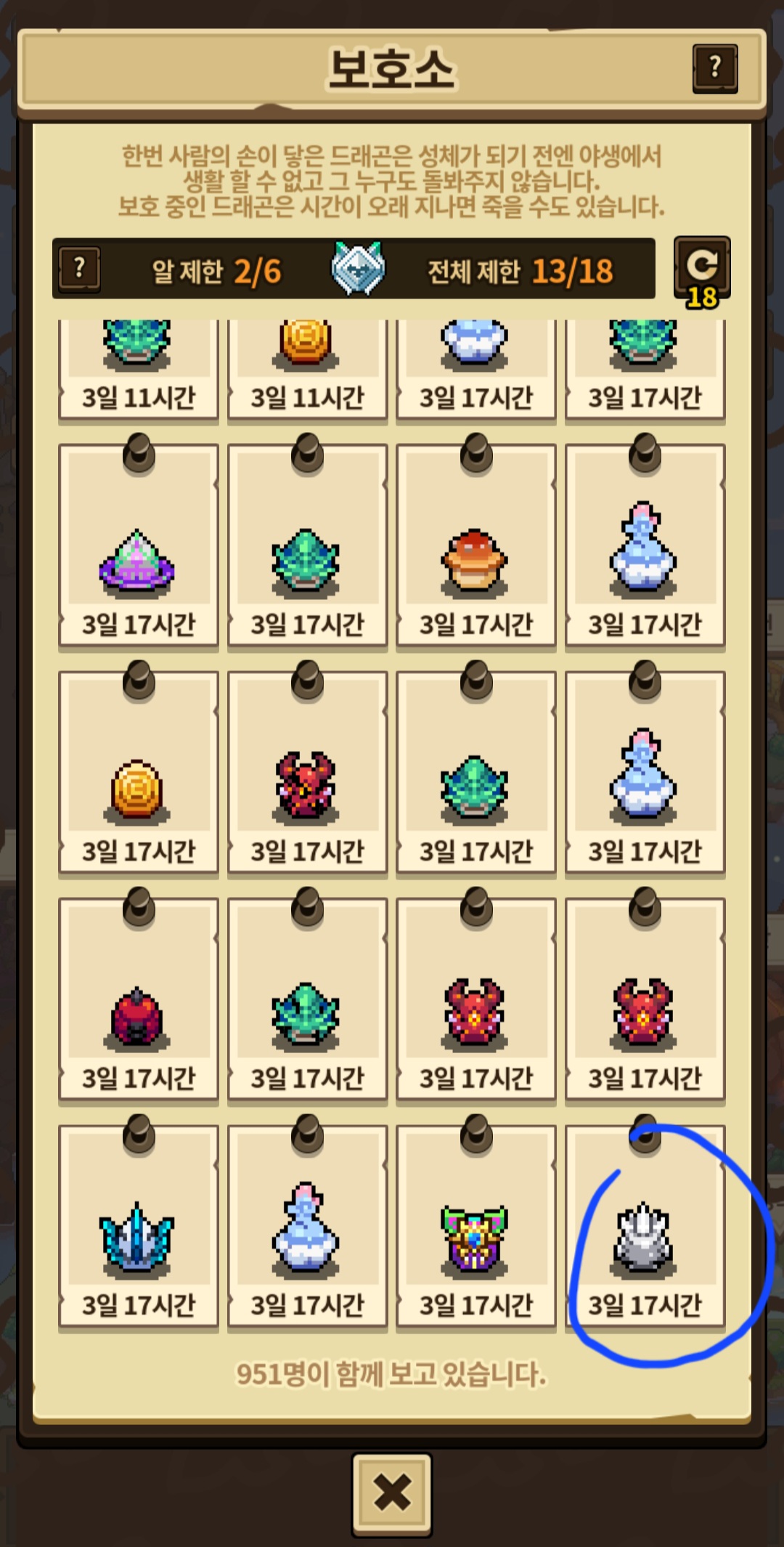784x1547 pixels.
Task: Open the green leafy card labeled 3일 11시간
Action: coord(138,370)
